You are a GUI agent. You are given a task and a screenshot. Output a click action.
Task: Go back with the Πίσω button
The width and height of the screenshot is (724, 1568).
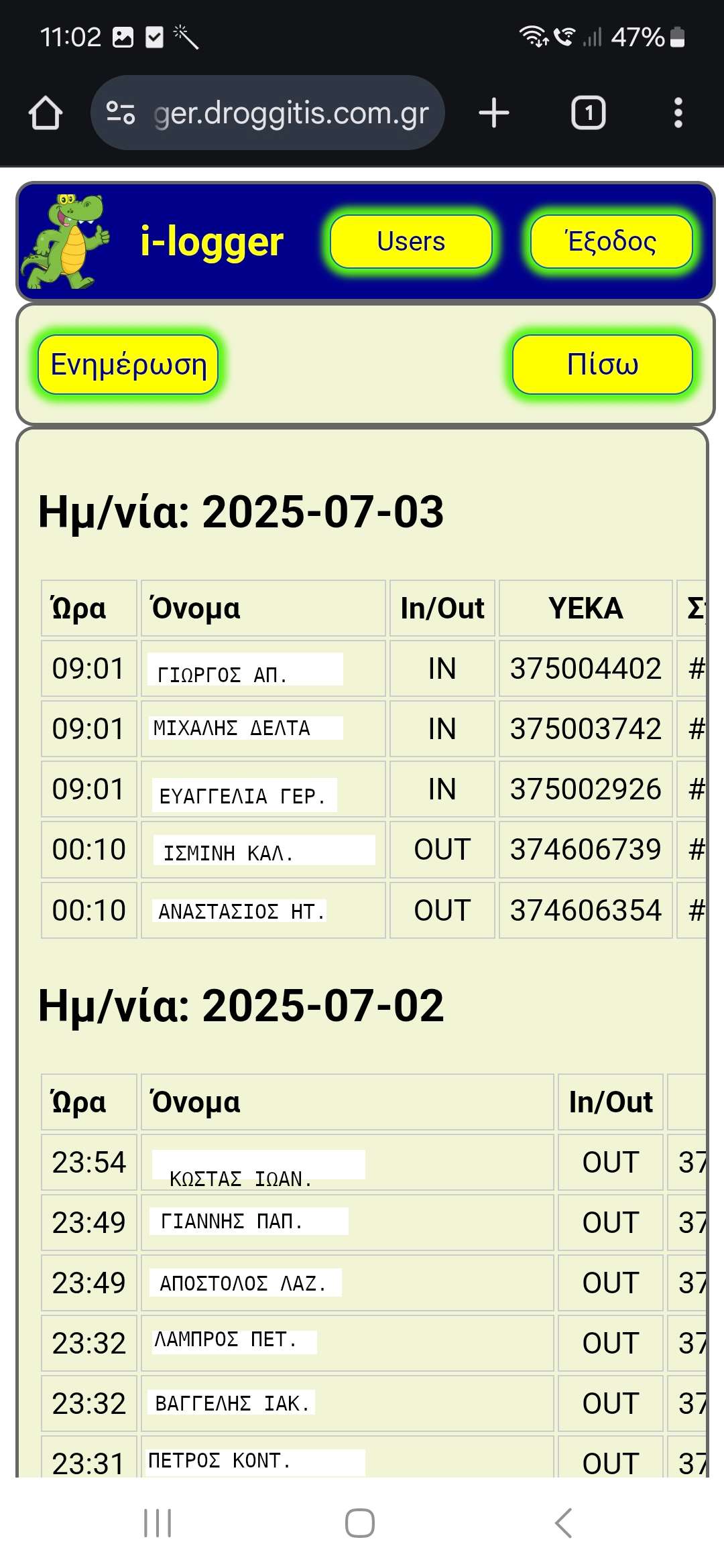[x=602, y=365]
